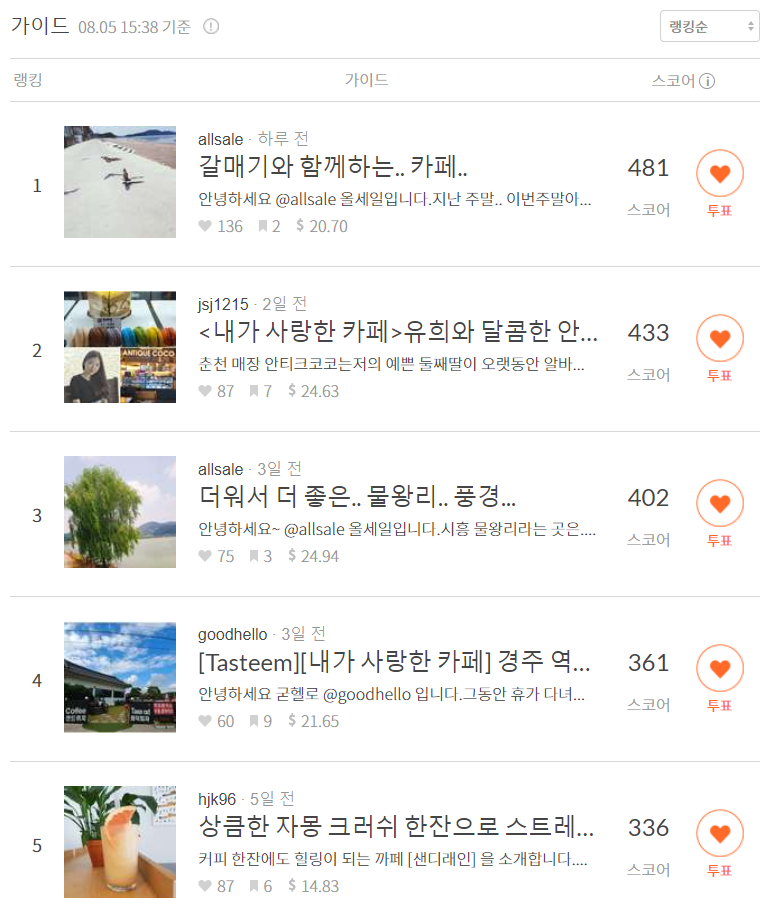View jsj1215's profile

223,304
